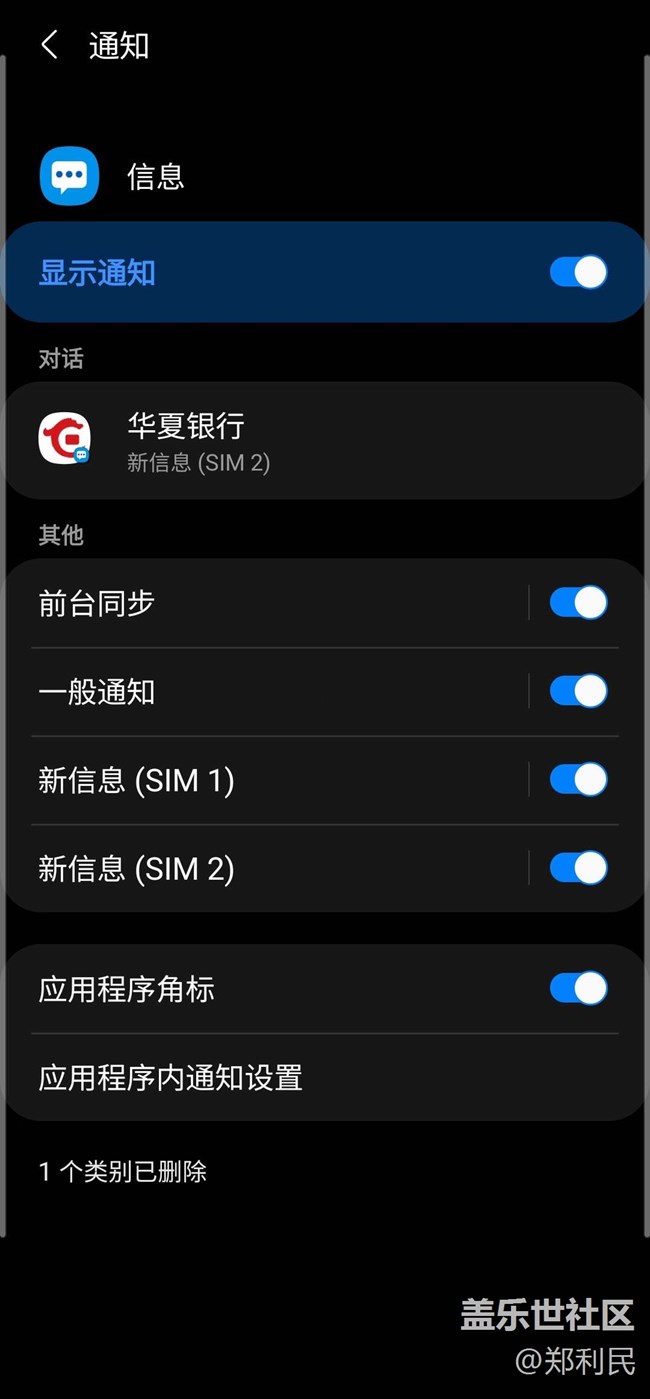Viewport: 650px width, 1399px height.
Task: Go back from the 通知 screen
Action: point(49,45)
